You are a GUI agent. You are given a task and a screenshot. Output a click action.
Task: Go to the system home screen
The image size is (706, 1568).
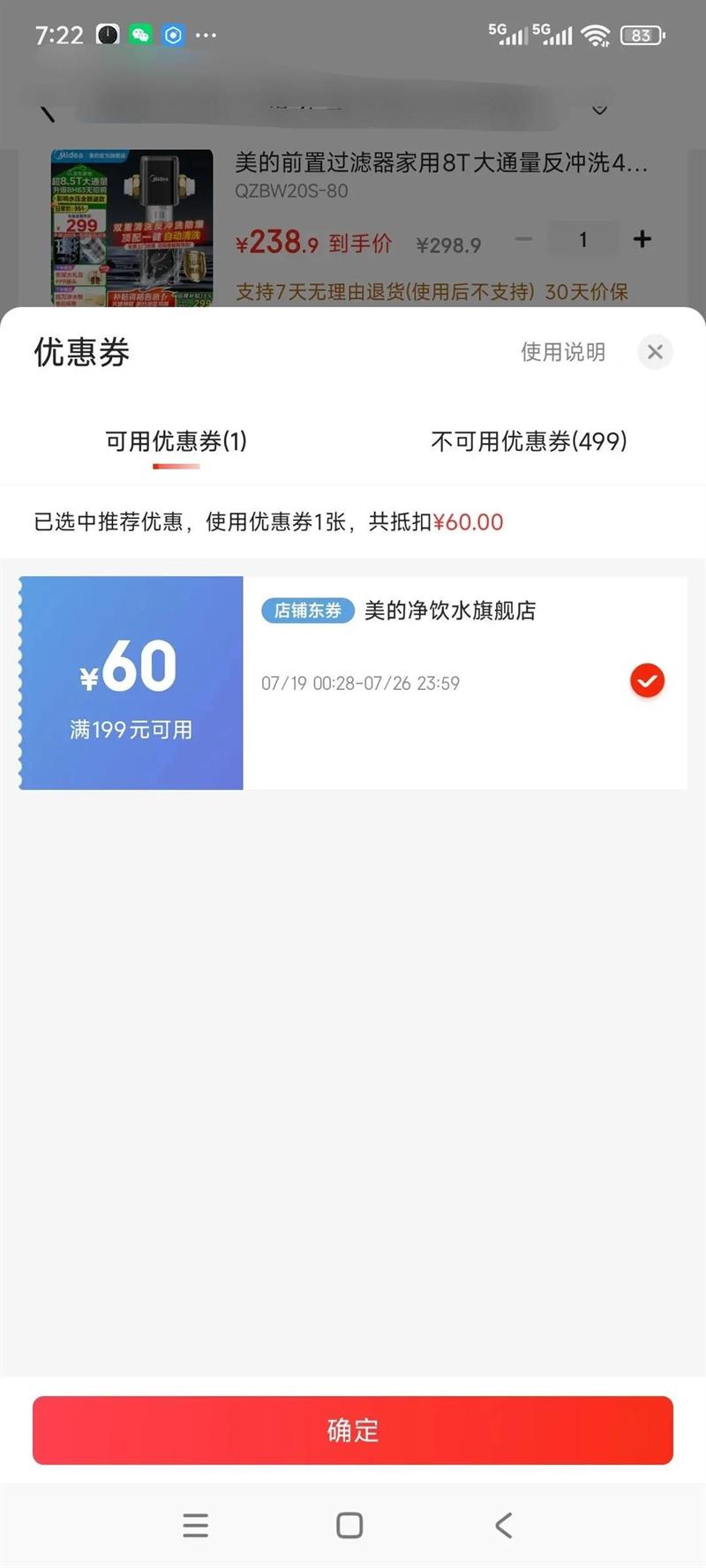(349, 1525)
